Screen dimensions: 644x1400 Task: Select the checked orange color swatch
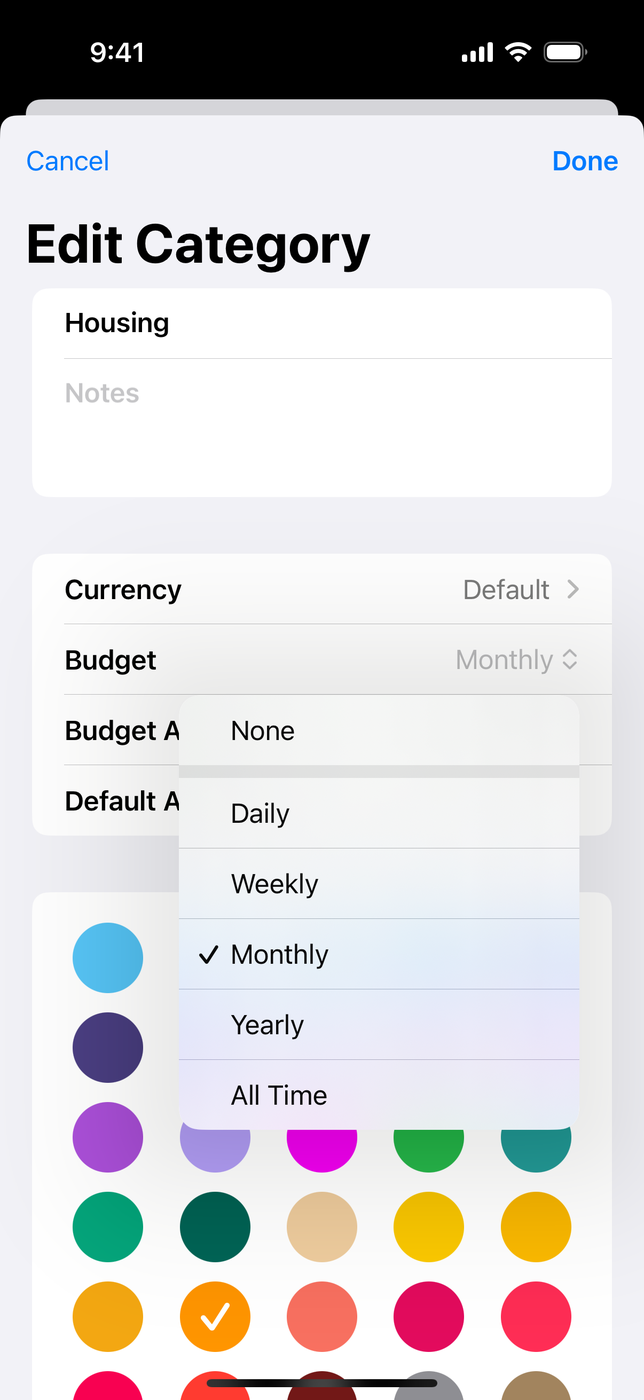215,1317
